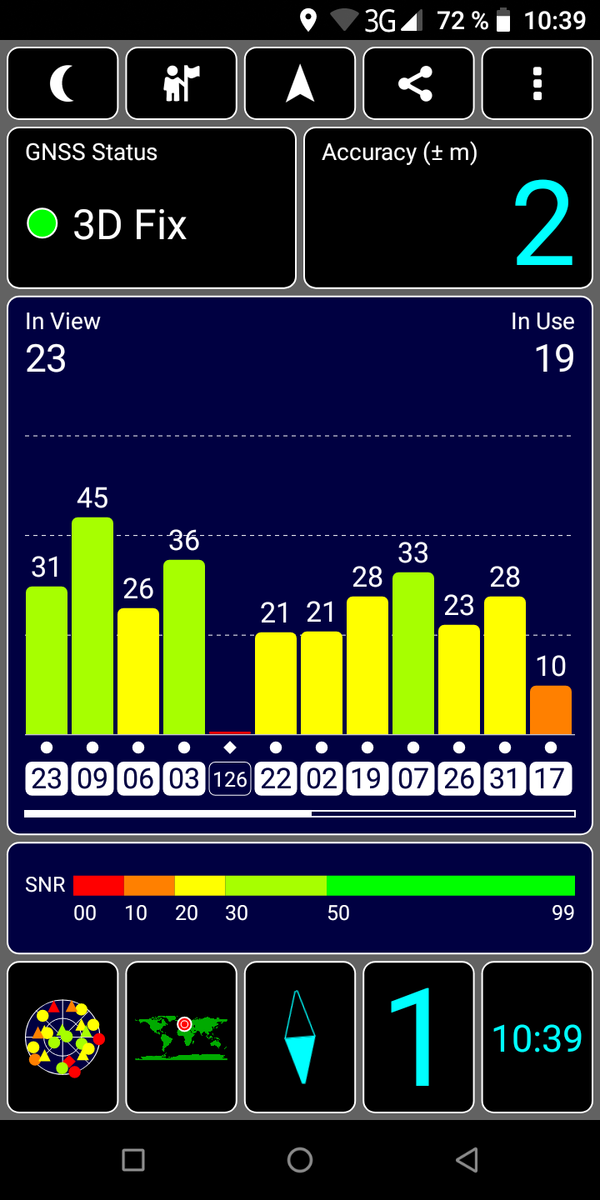Tap the navigation arrow icon
600x1200 pixels.
click(x=300, y=84)
